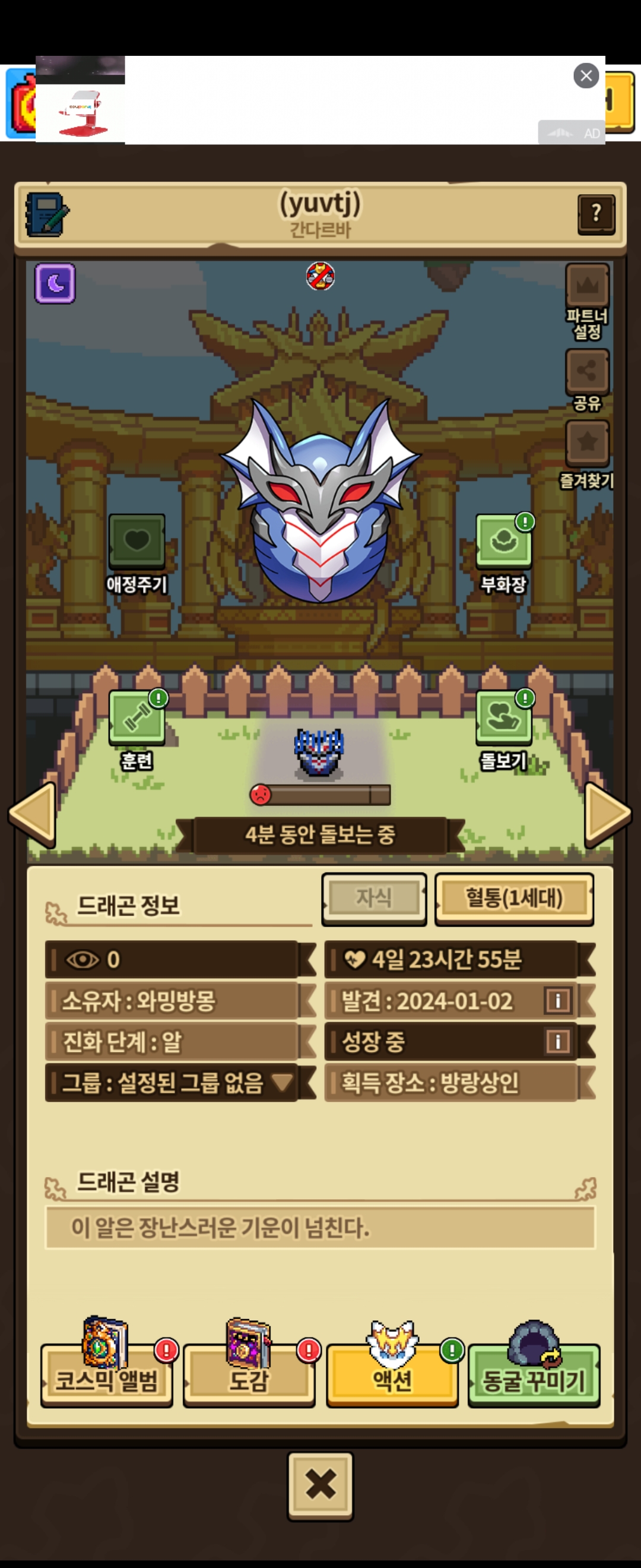Show info for 발견 date
Screen dimensions: 641x1568
pyautogui.click(x=558, y=1000)
